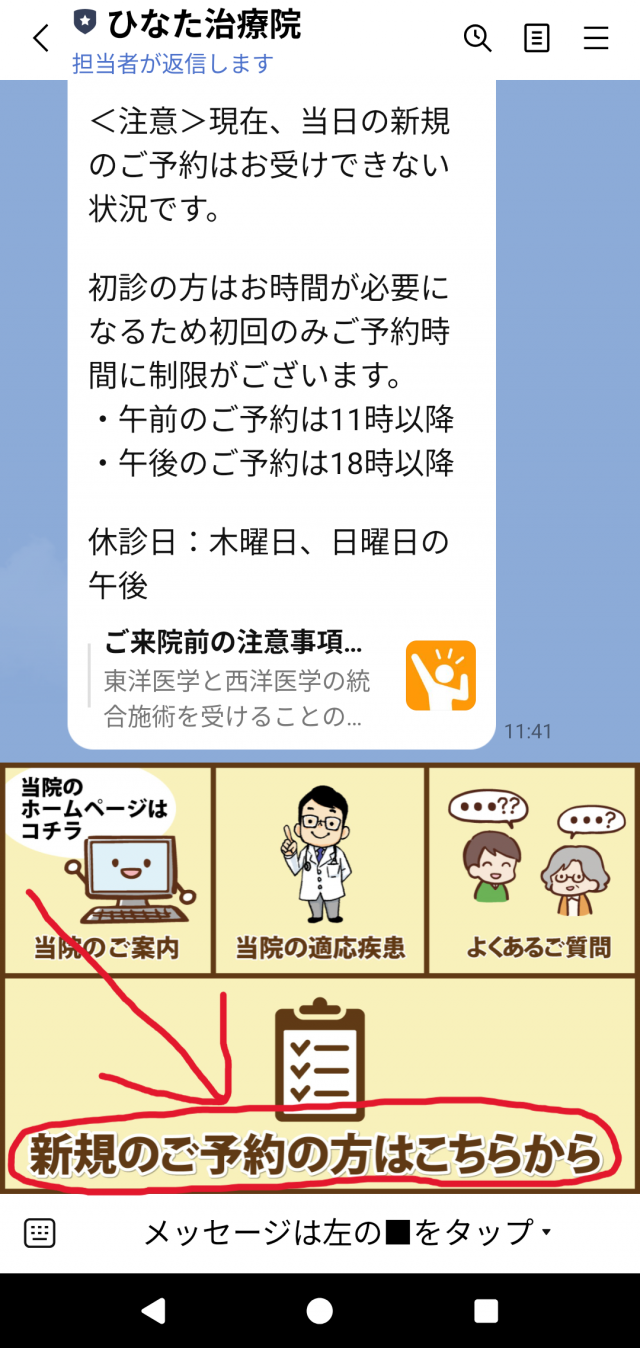Switch to keyboard input icon

pyautogui.click(x=40, y=1233)
